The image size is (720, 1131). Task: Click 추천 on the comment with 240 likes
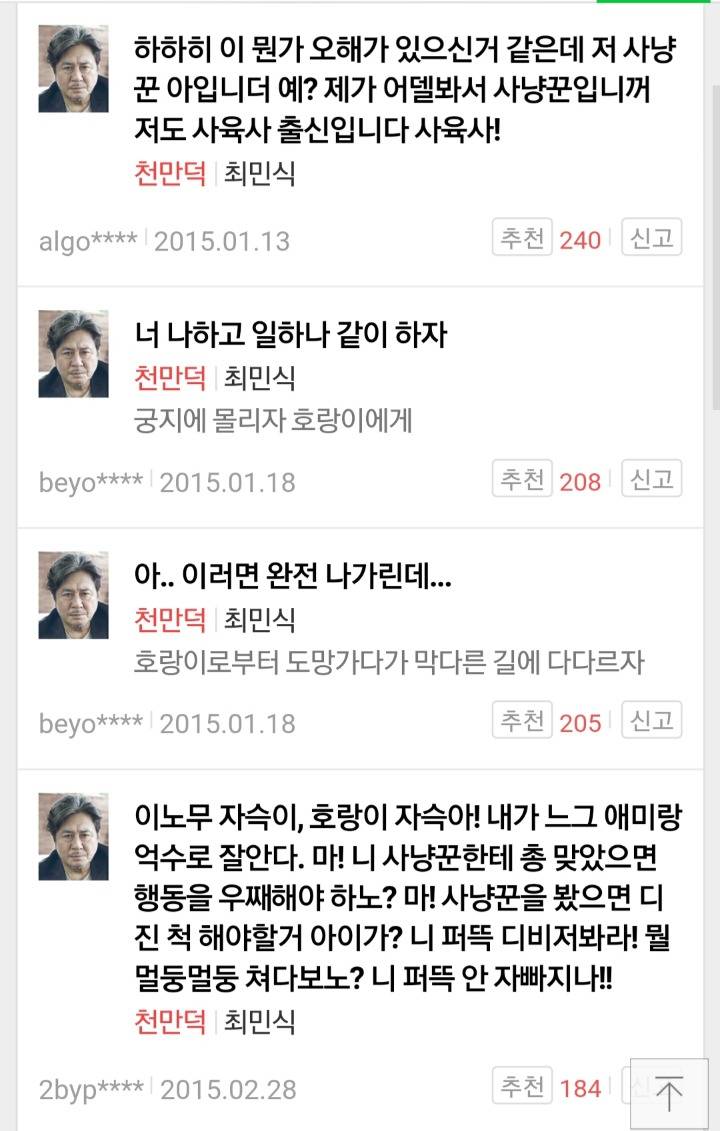click(524, 237)
